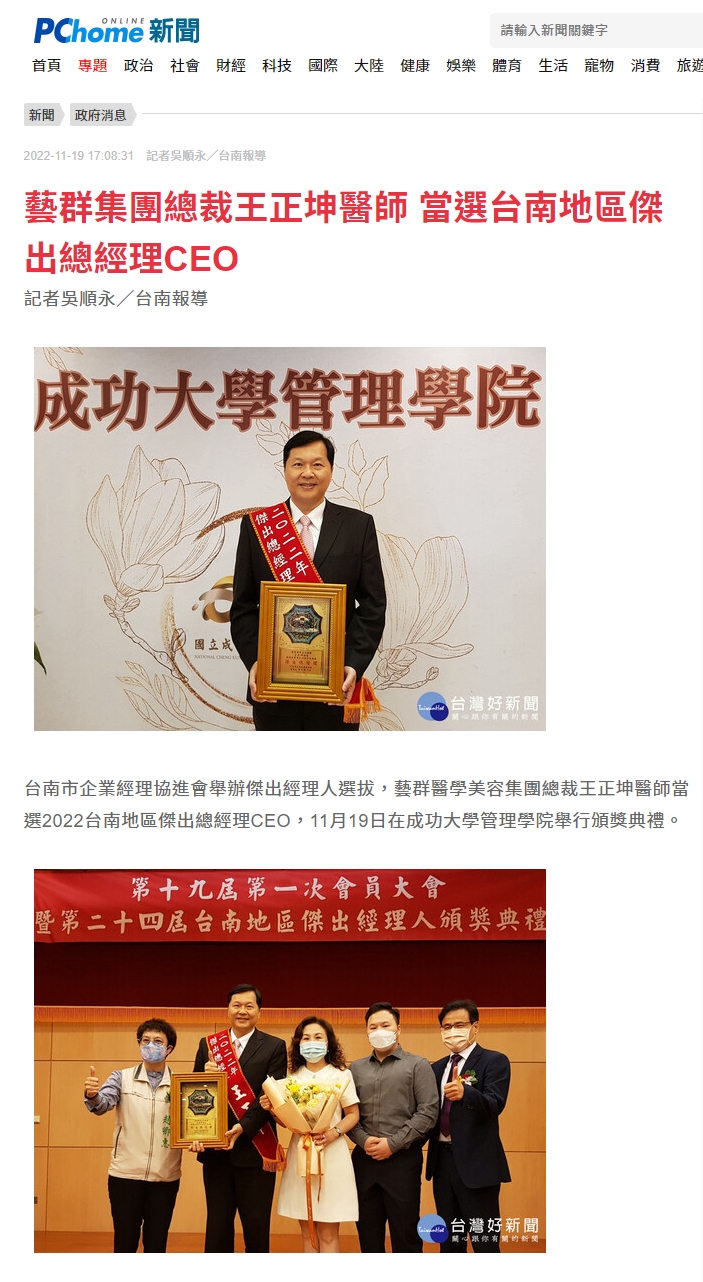Switch to the 寵物 category
This screenshot has height=1282, width=703.
599,66
